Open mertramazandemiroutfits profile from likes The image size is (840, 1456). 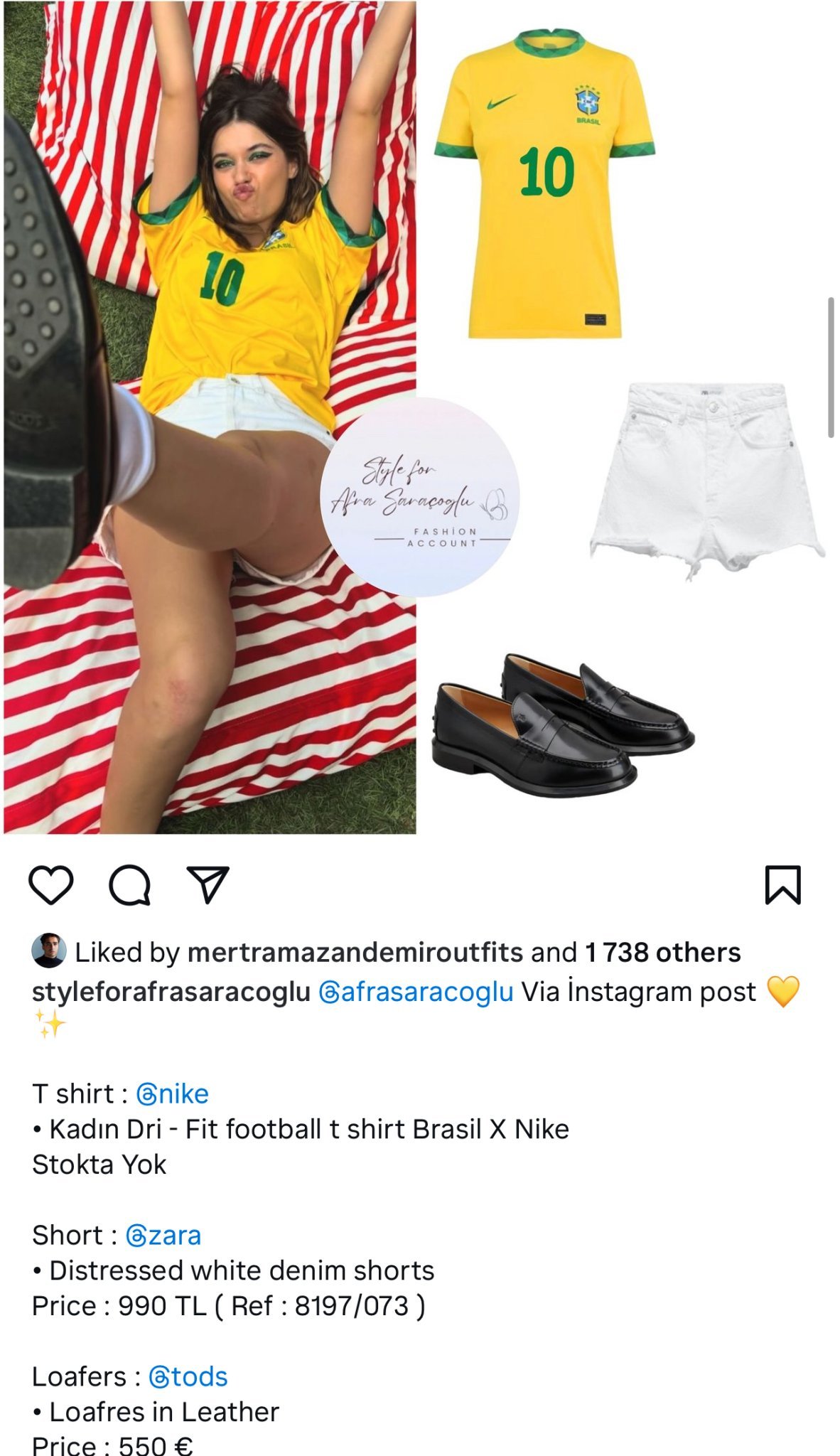(x=355, y=953)
